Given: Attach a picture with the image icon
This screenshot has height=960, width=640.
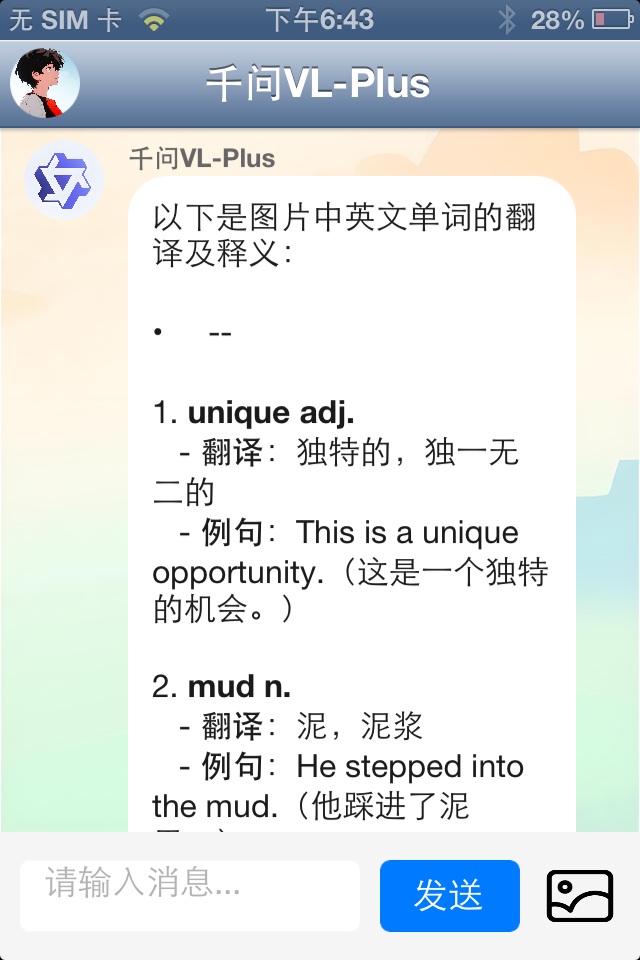Looking at the screenshot, I should (579, 895).
